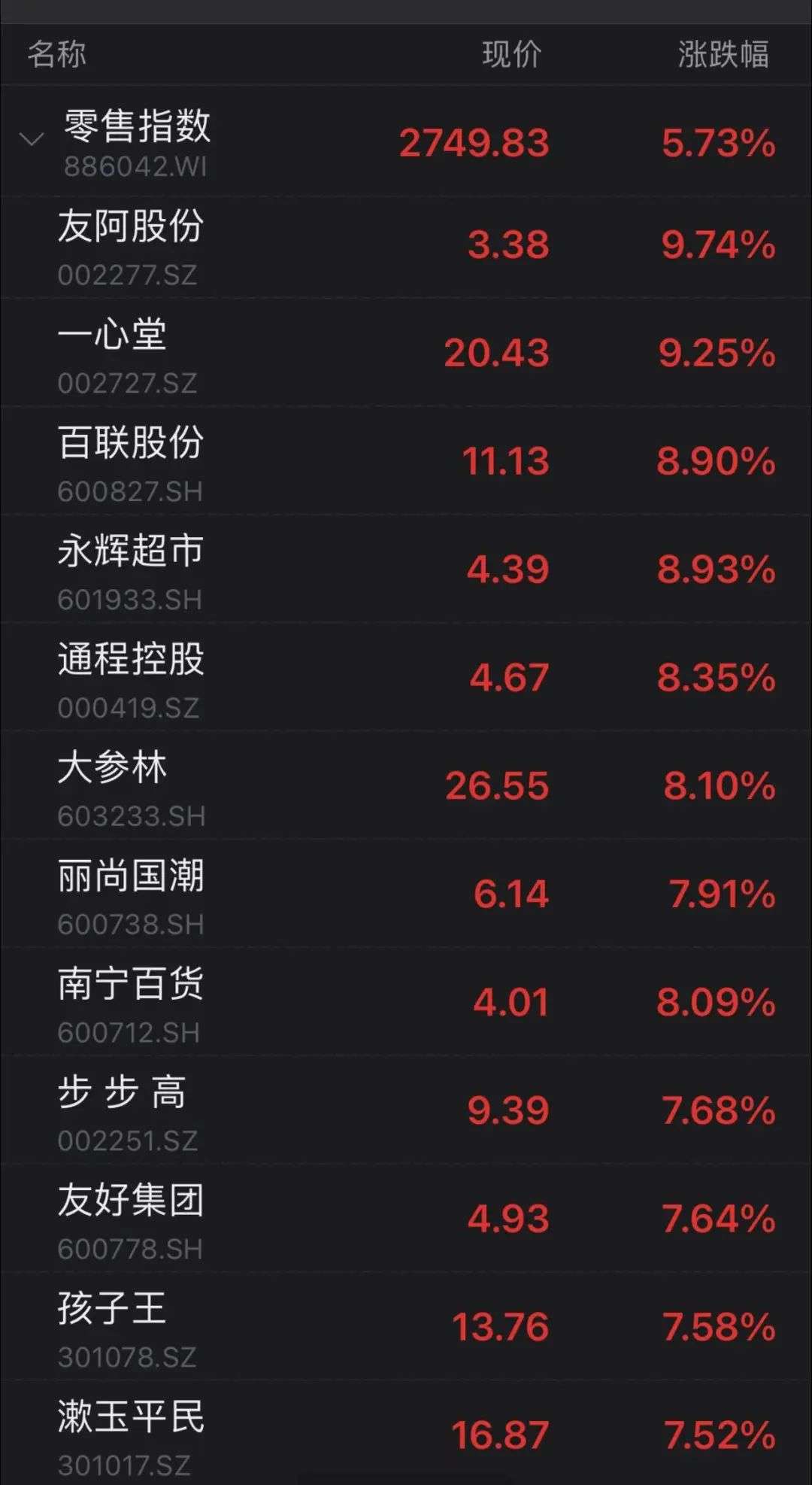Screen dimensions: 812x1485
Task: View 永辉超市 stock details
Action: click(x=406, y=569)
